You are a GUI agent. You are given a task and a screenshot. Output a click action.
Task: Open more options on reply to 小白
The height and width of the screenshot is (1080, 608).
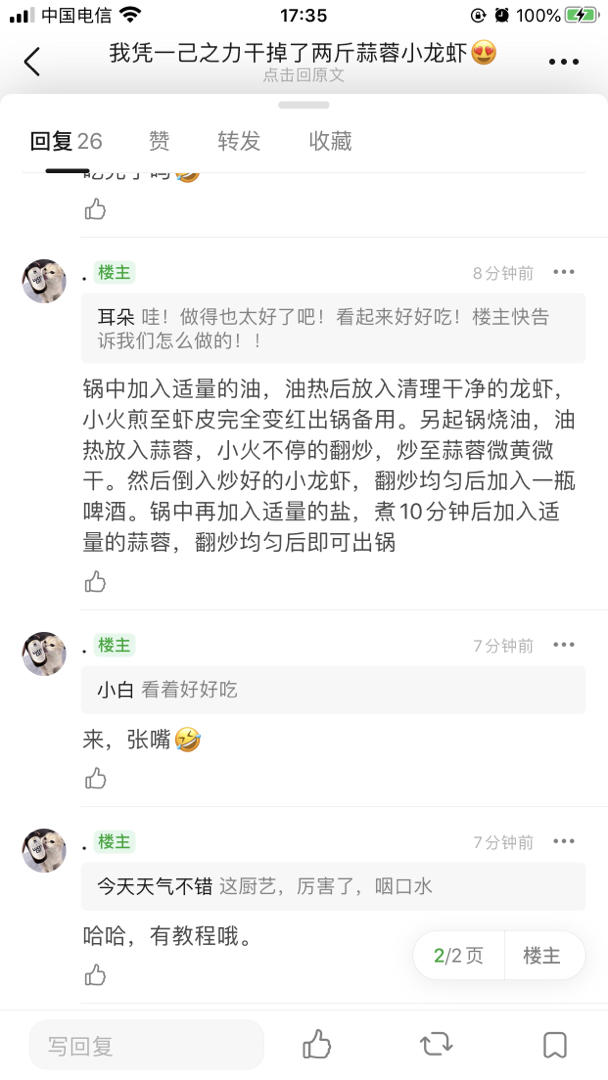pos(564,645)
